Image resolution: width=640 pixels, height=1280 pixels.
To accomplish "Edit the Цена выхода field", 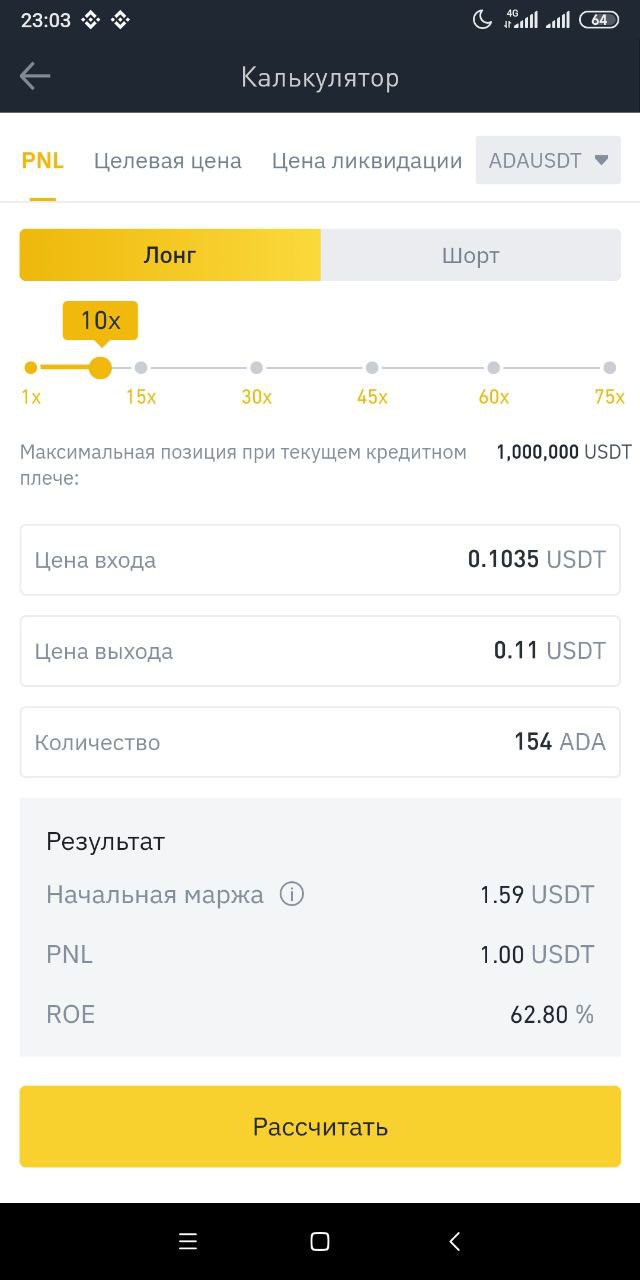I will point(320,651).
